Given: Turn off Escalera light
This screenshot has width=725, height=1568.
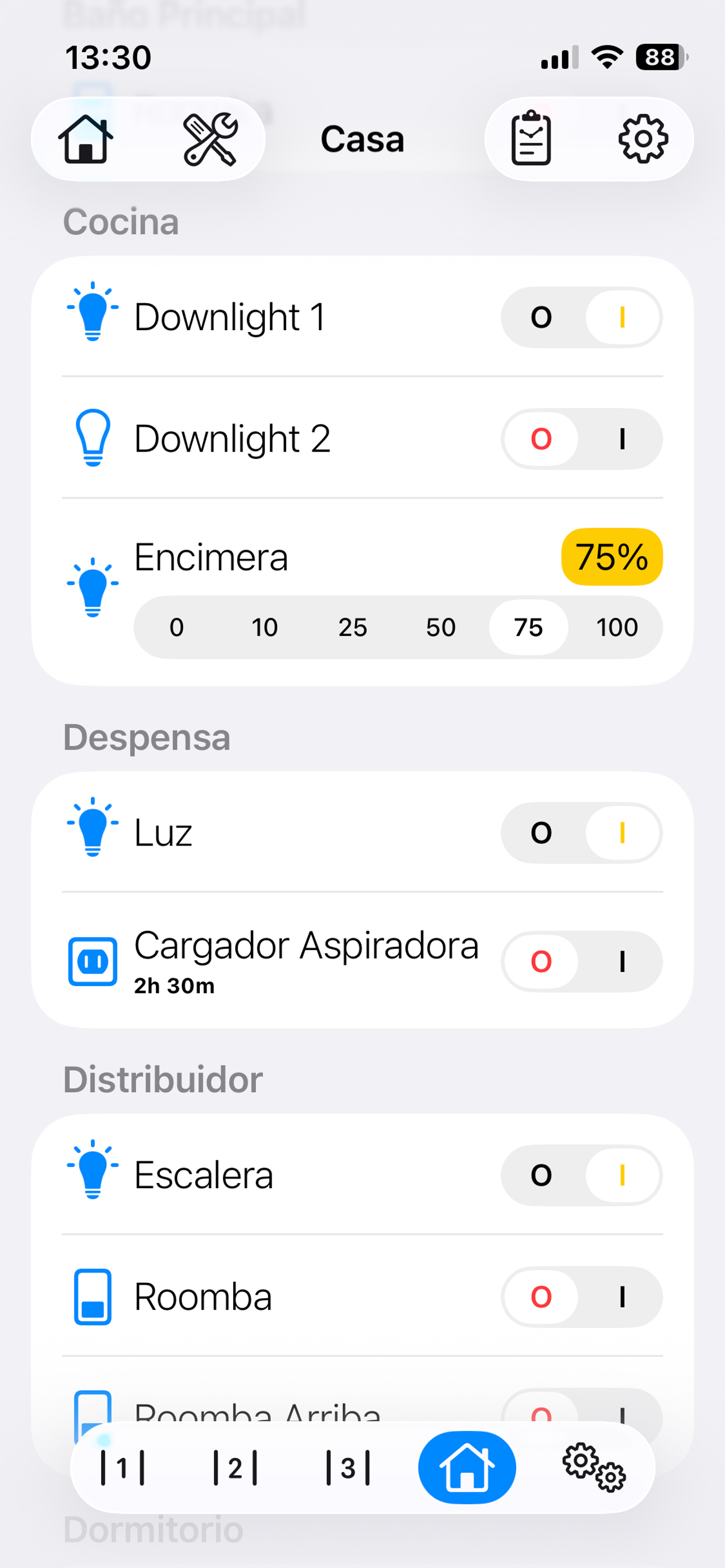Looking at the screenshot, I should tap(541, 1175).
